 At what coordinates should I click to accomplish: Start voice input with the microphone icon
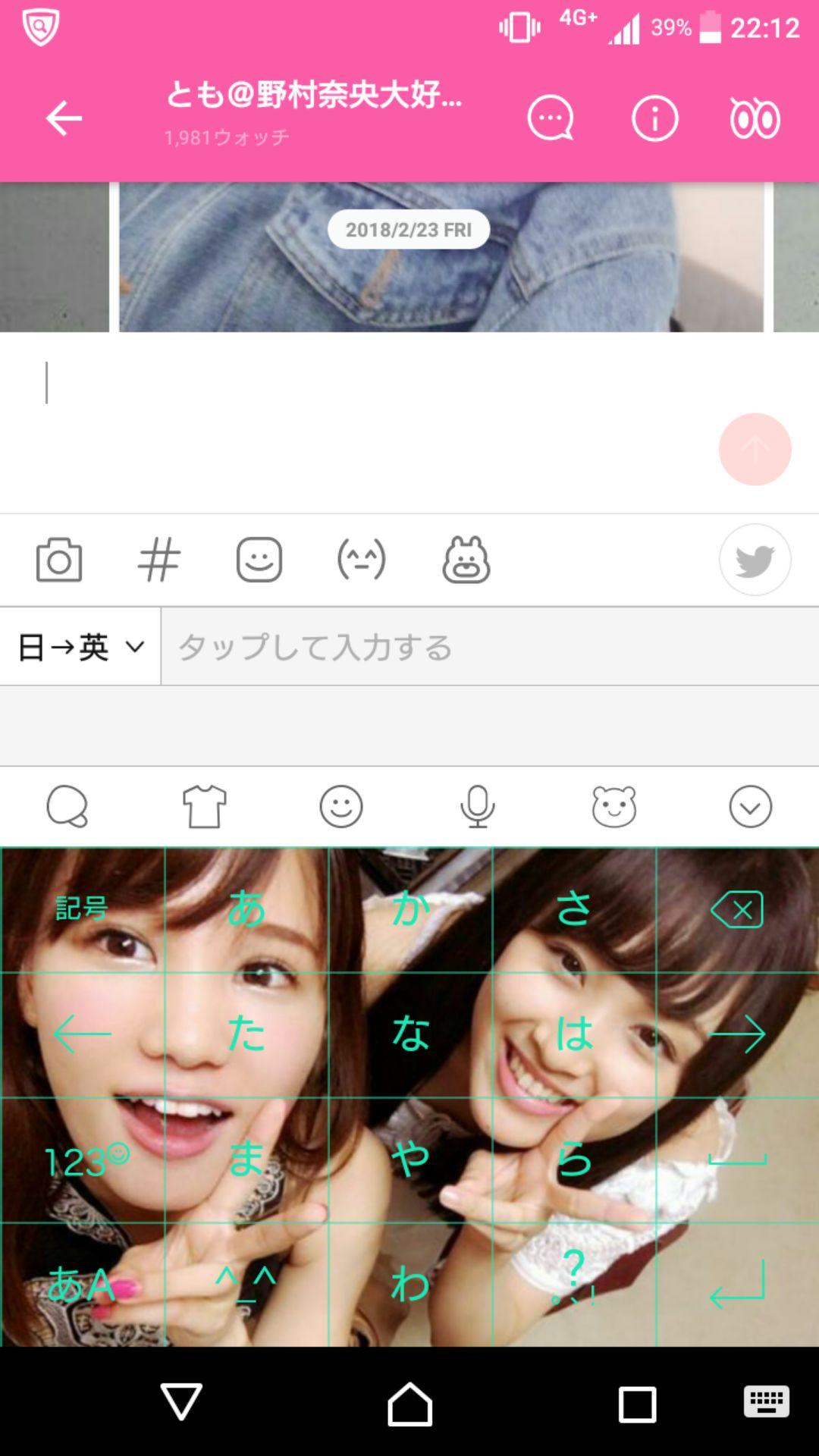pyautogui.click(x=478, y=806)
